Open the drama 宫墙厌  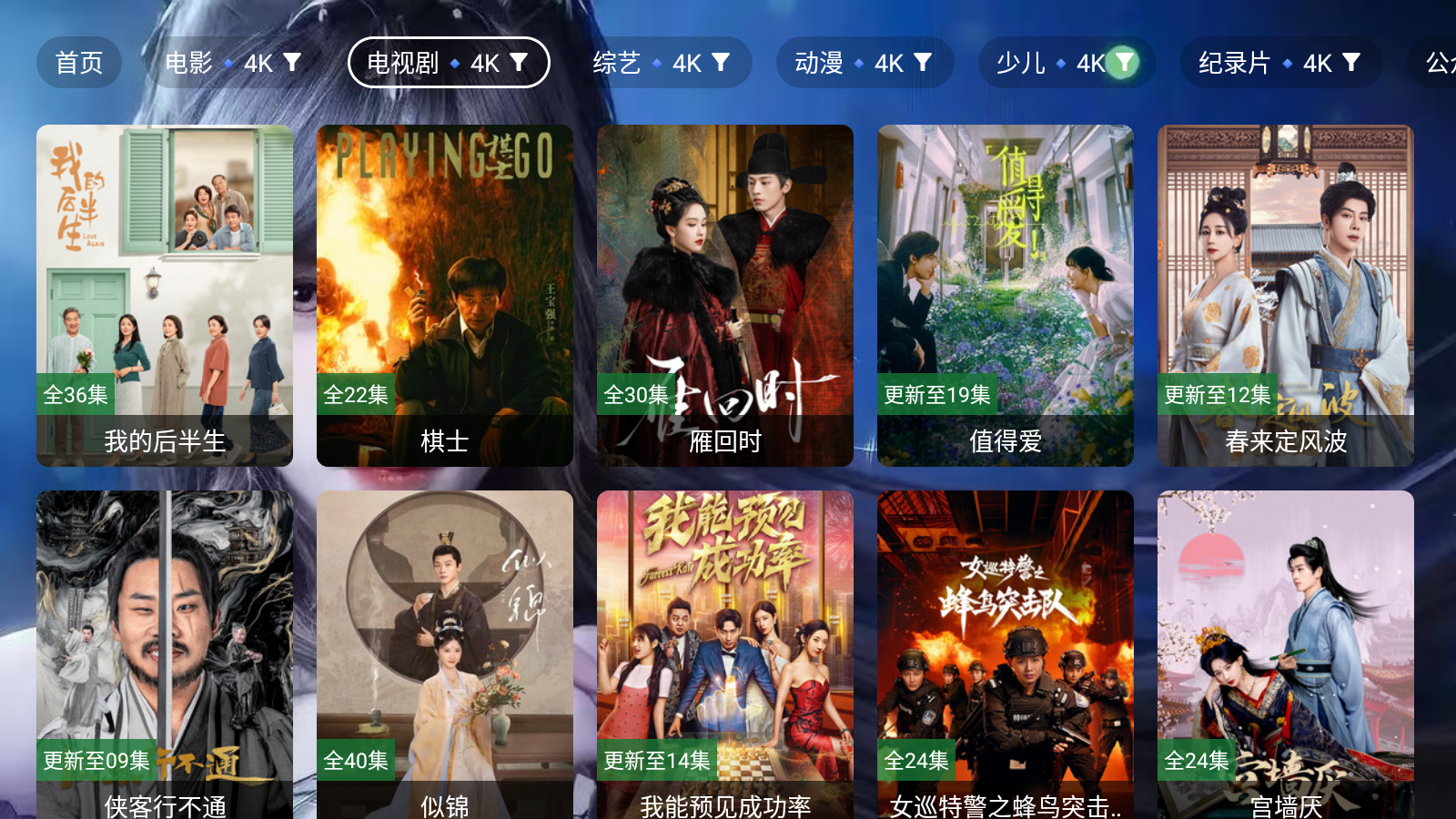tap(1286, 655)
